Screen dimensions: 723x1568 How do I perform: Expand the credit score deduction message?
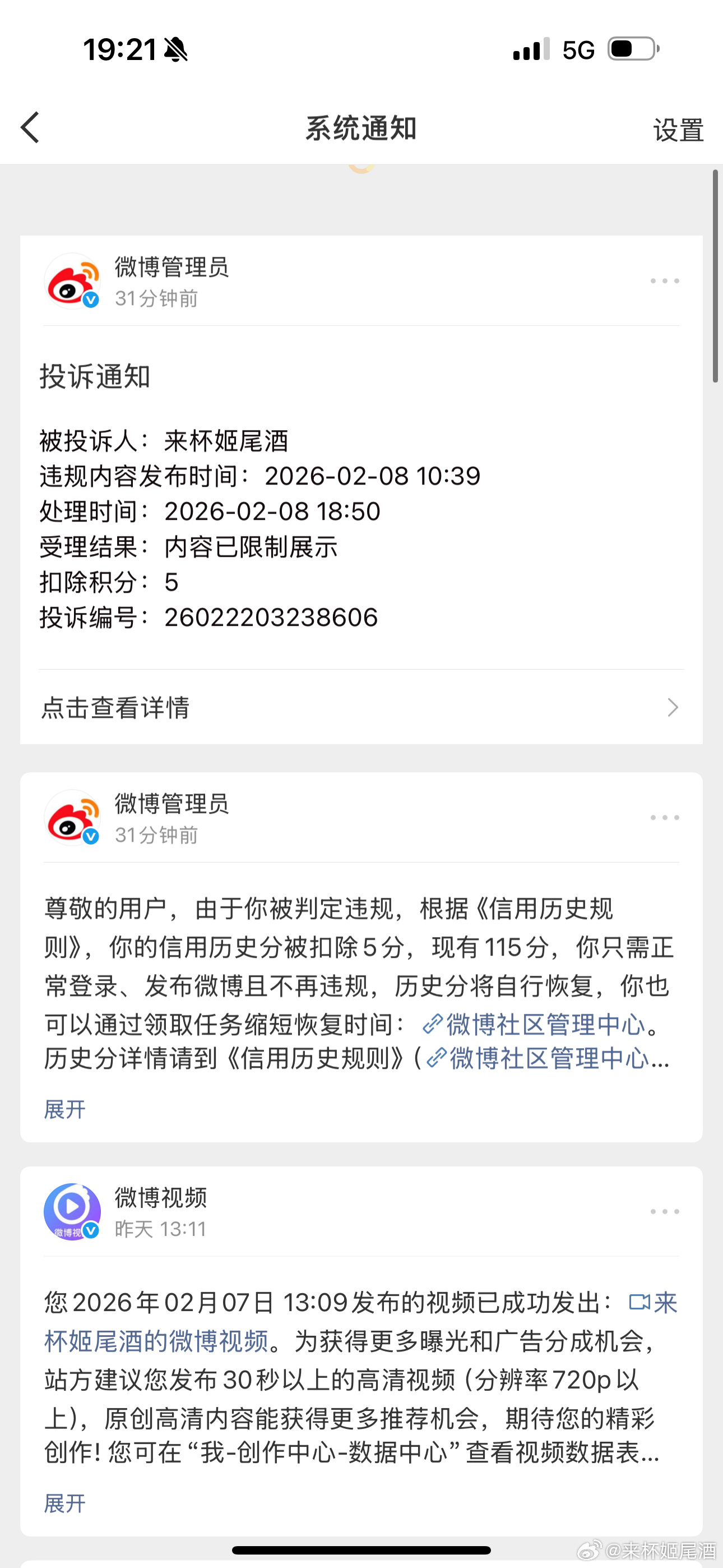pyautogui.click(x=65, y=1109)
